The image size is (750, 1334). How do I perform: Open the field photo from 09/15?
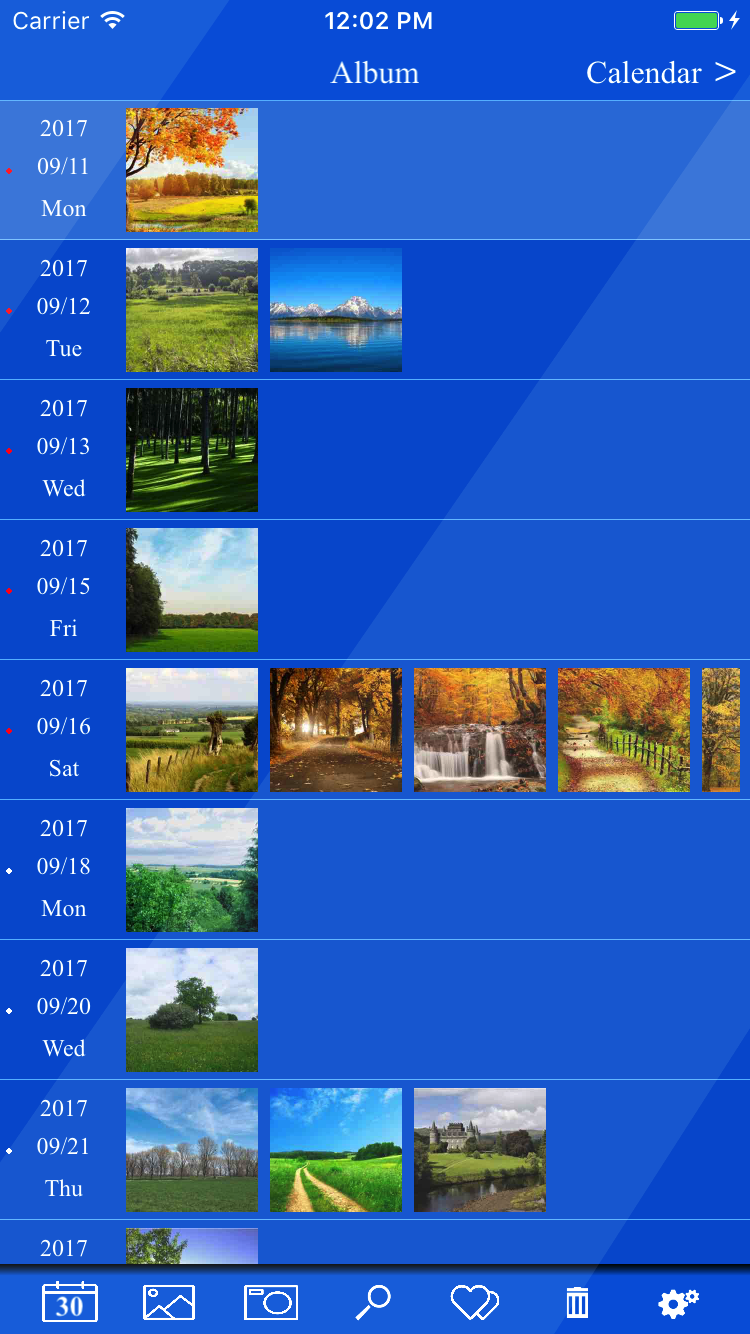tap(192, 590)
